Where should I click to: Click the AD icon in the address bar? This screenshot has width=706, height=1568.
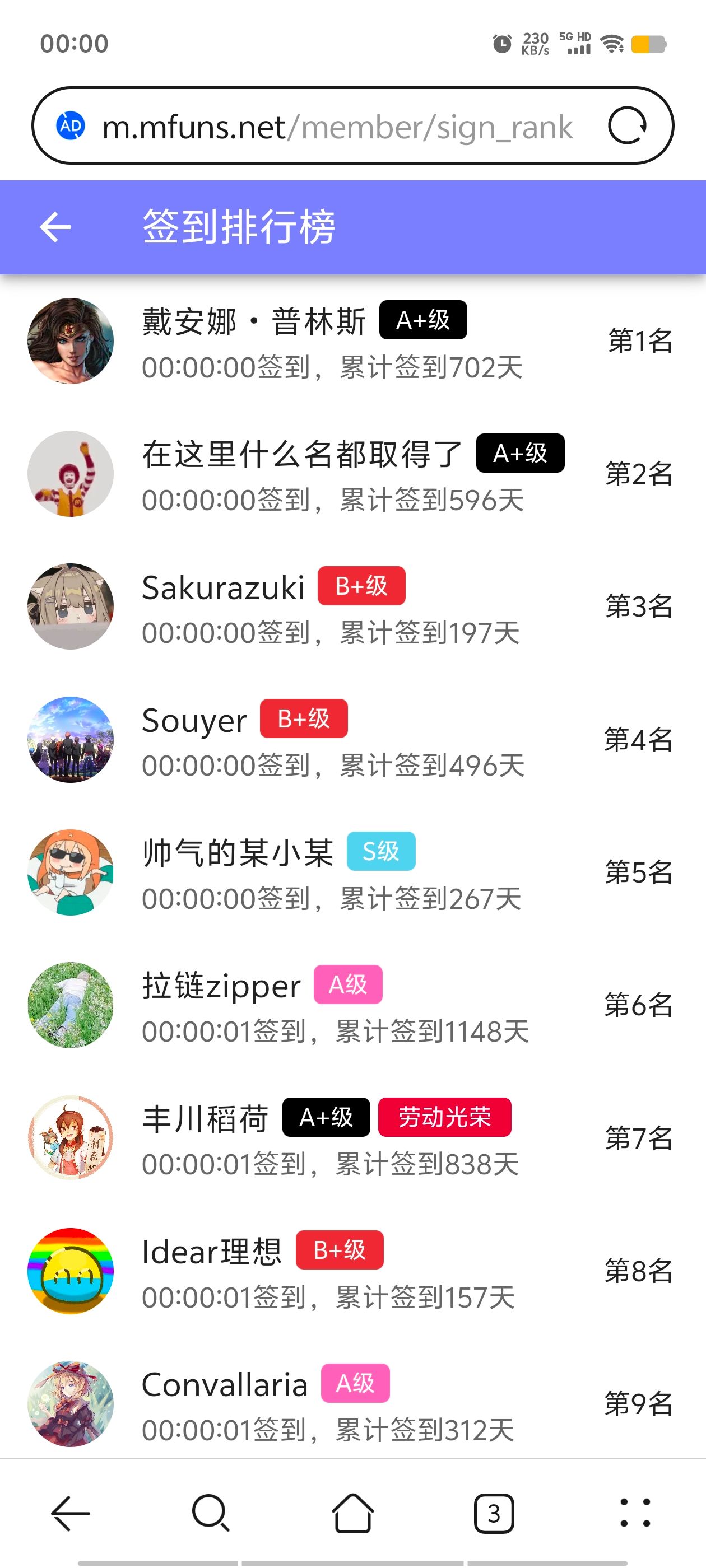[71, 126]
